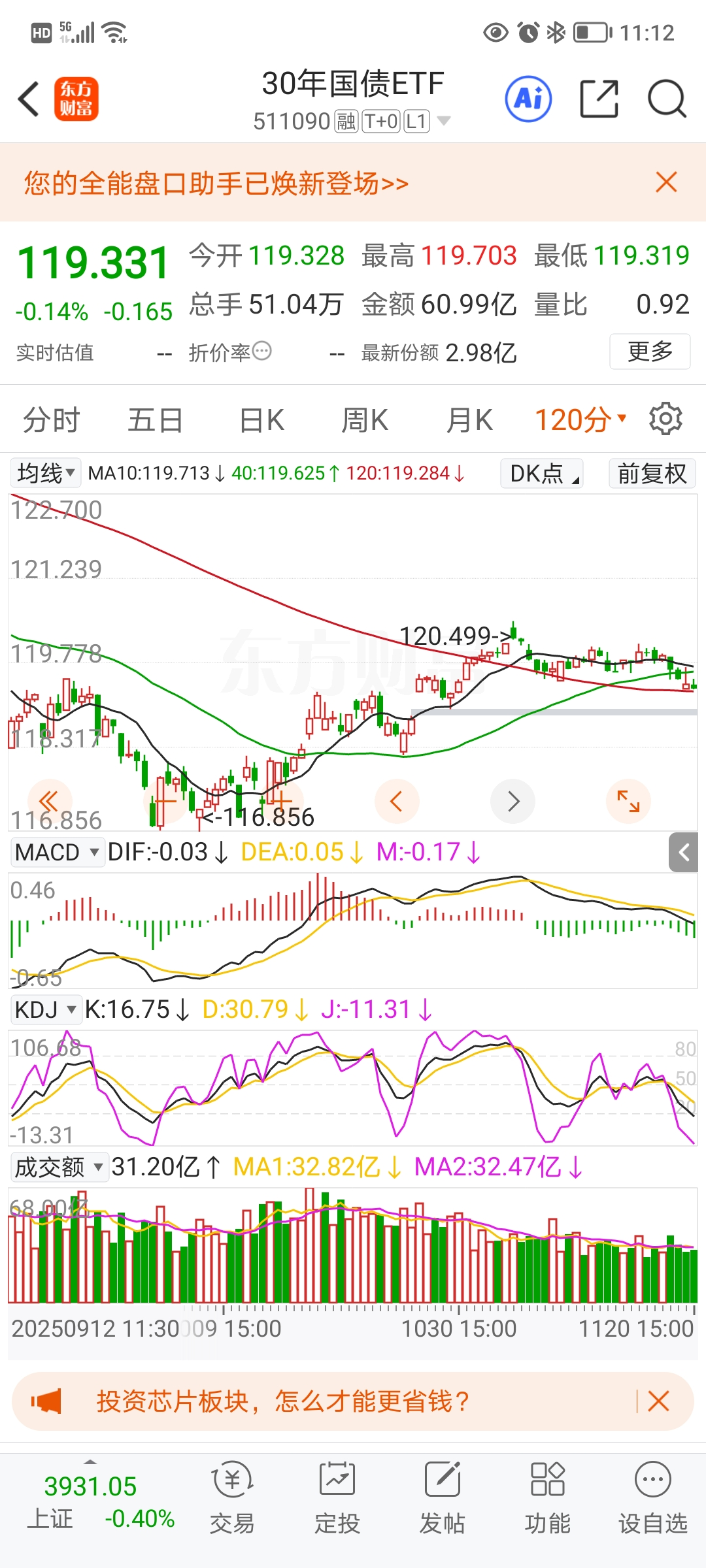Image resolution: width=706 pixels, height=1568 pixels.
Task: Share this 30年国债ETF page
Action: coord(599,99)
